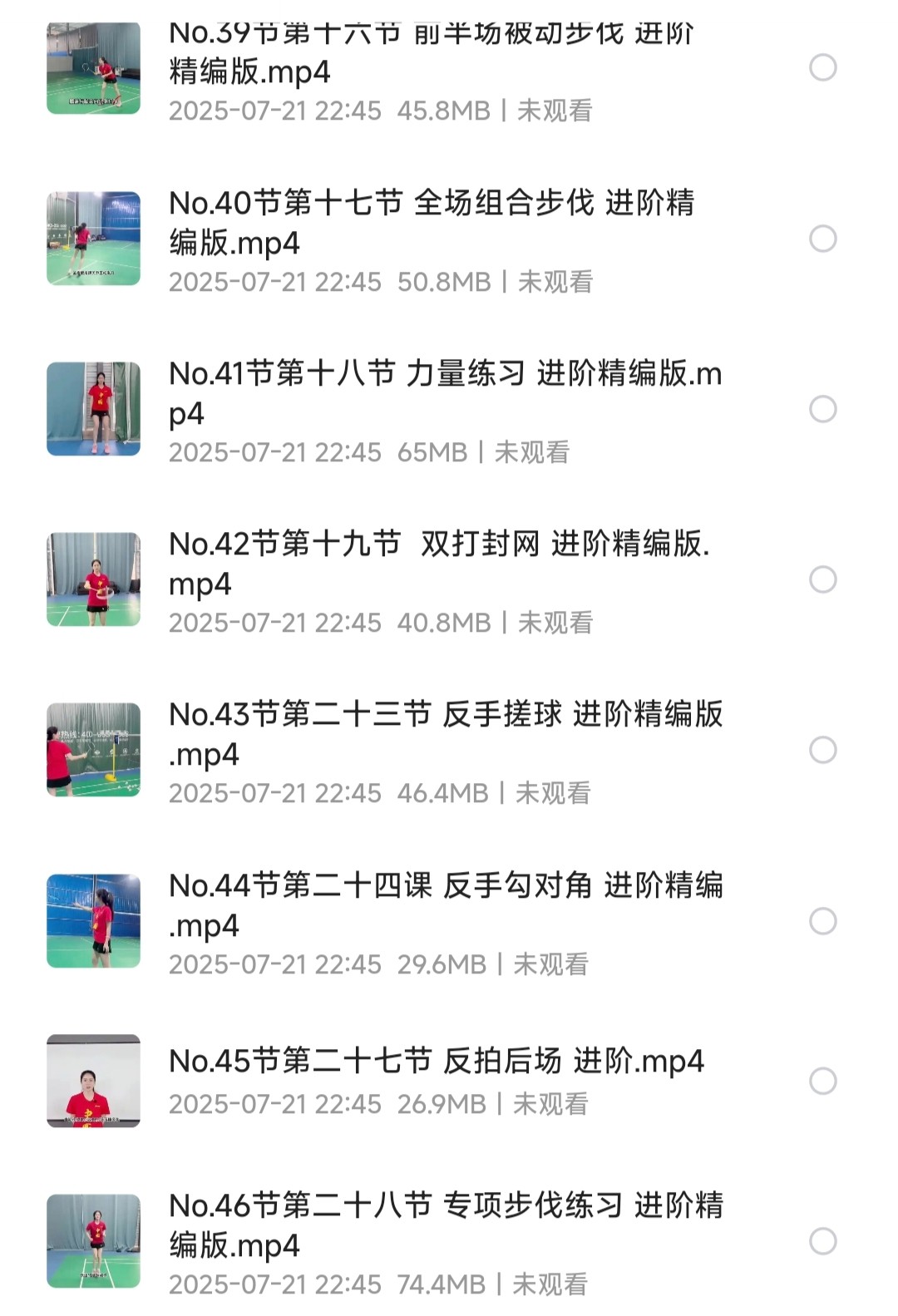This screenshot has width=898, height=1316.
Task: Open the No.44 反手勾对角 video file
Action: coord(445,904)
